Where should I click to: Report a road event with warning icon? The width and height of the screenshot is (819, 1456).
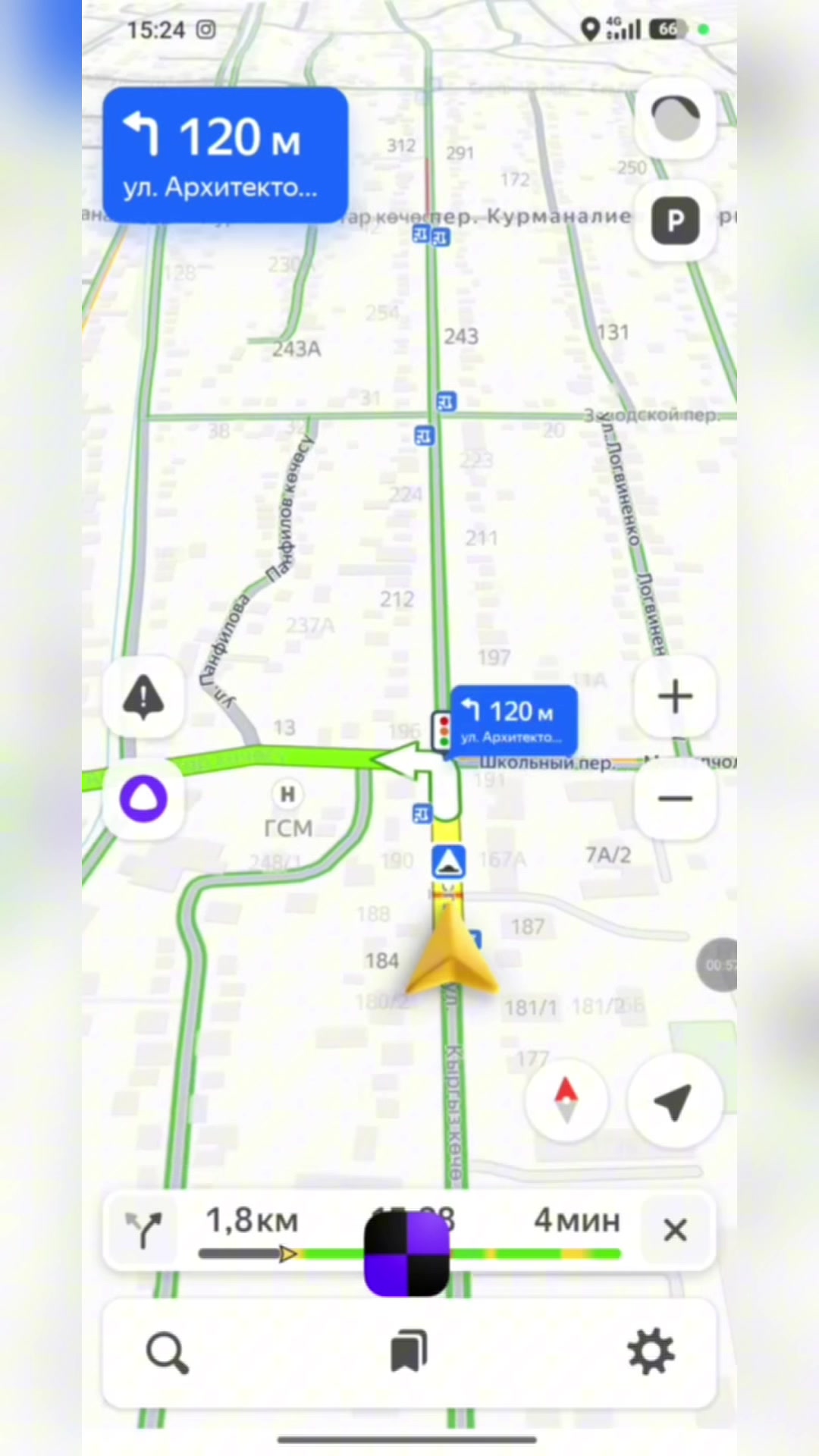143,696
